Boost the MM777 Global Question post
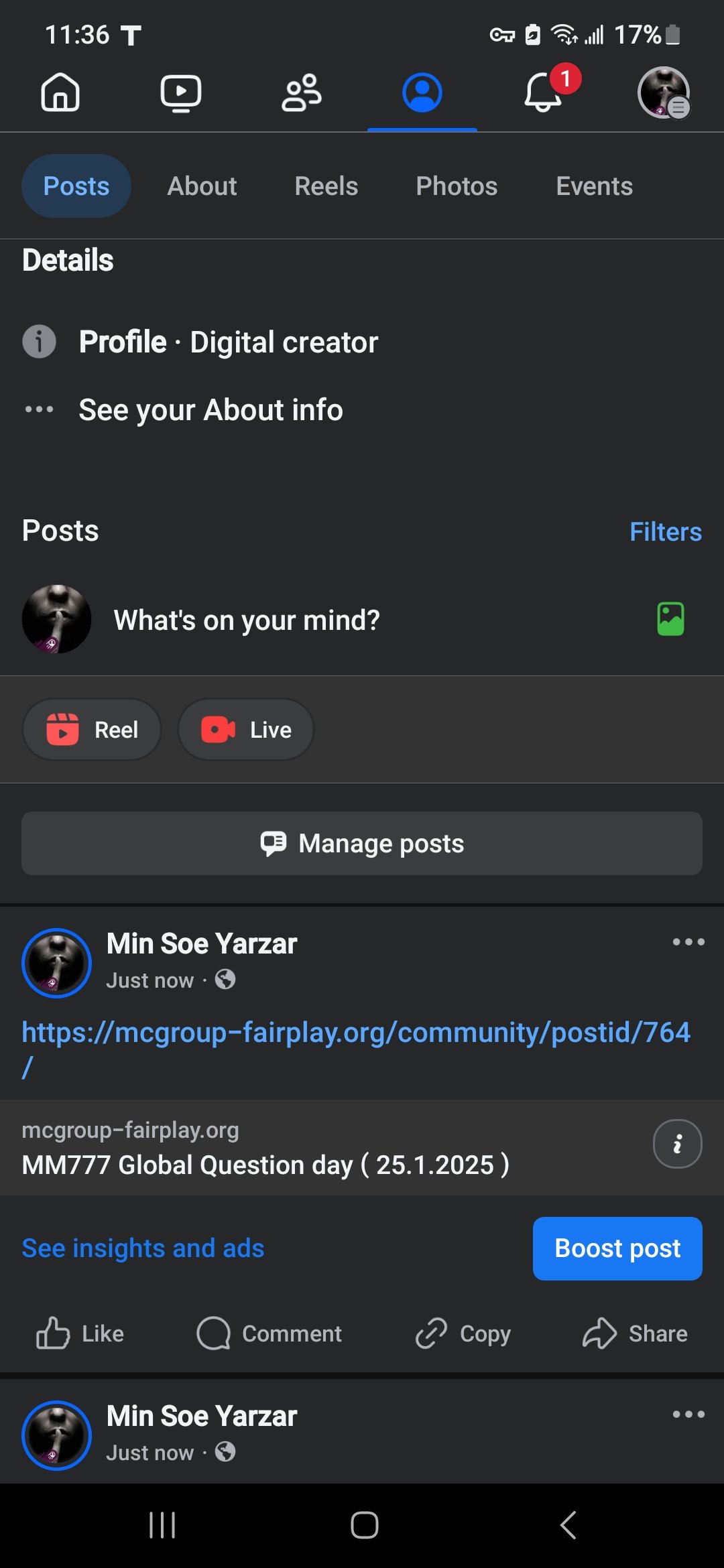The image size is (724, 1568). (x=617, y=1248)
